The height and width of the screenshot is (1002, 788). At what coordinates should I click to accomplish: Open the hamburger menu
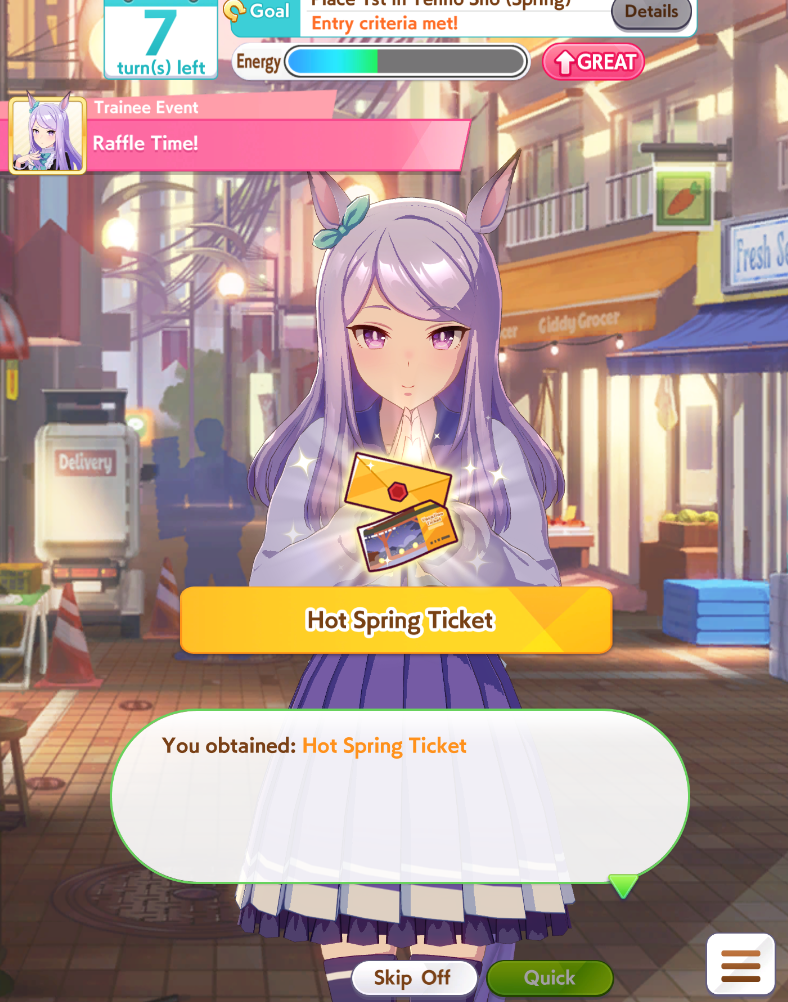740,965
